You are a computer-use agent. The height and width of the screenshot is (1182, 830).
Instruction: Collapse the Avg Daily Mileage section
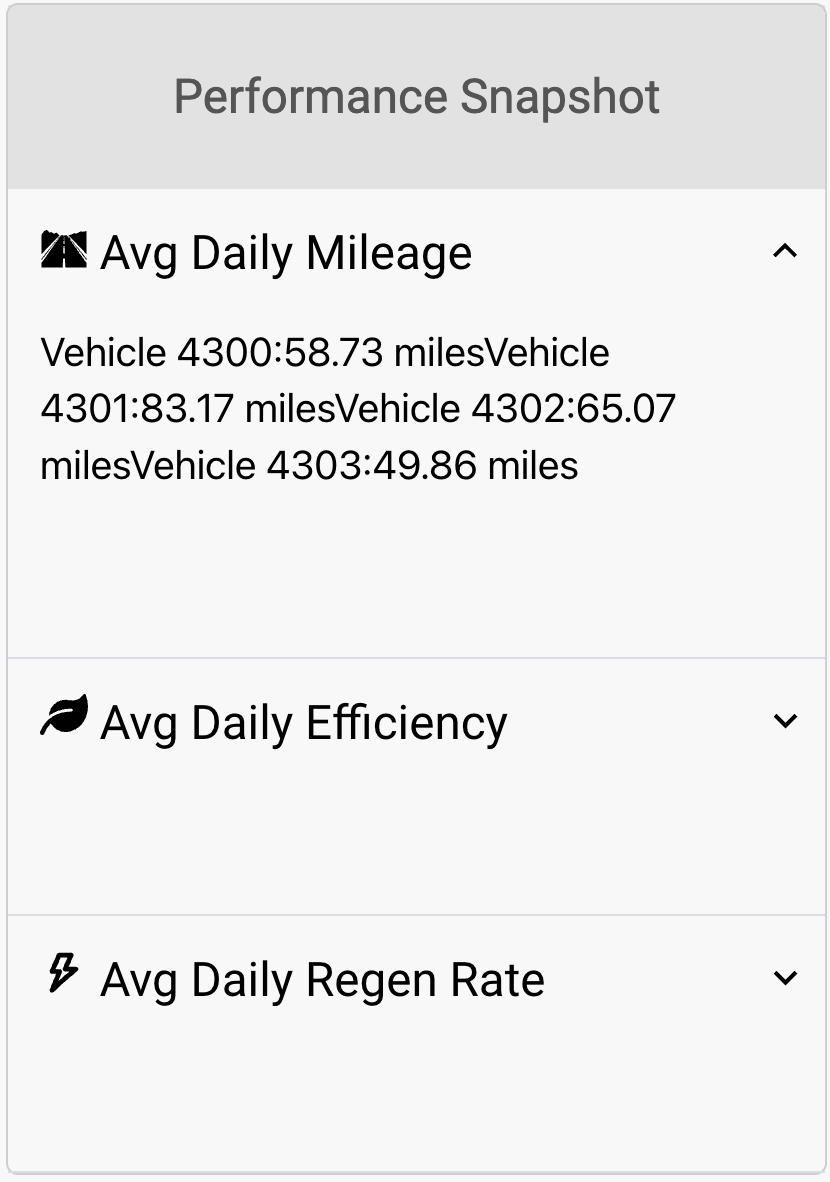785,252
